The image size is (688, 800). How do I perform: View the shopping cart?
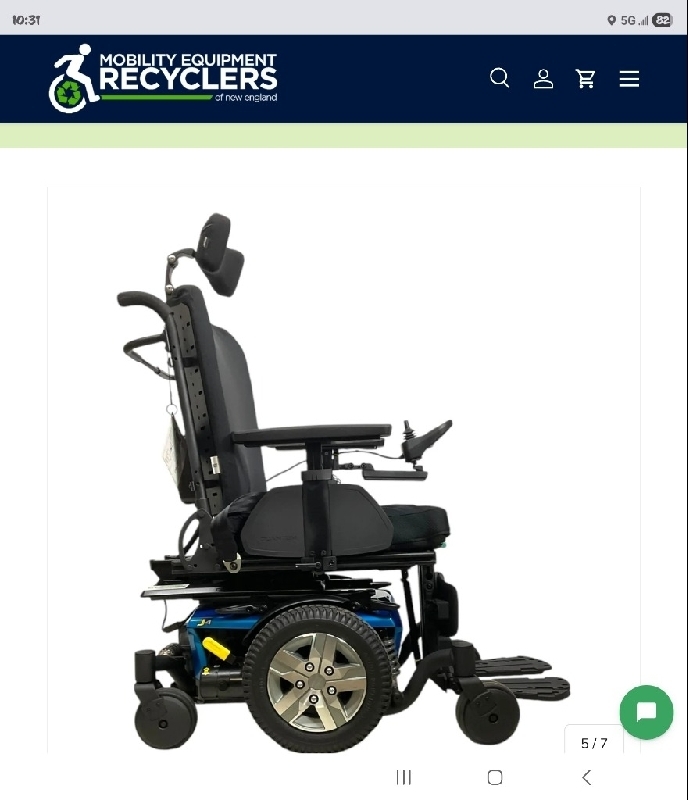[586, 78]
